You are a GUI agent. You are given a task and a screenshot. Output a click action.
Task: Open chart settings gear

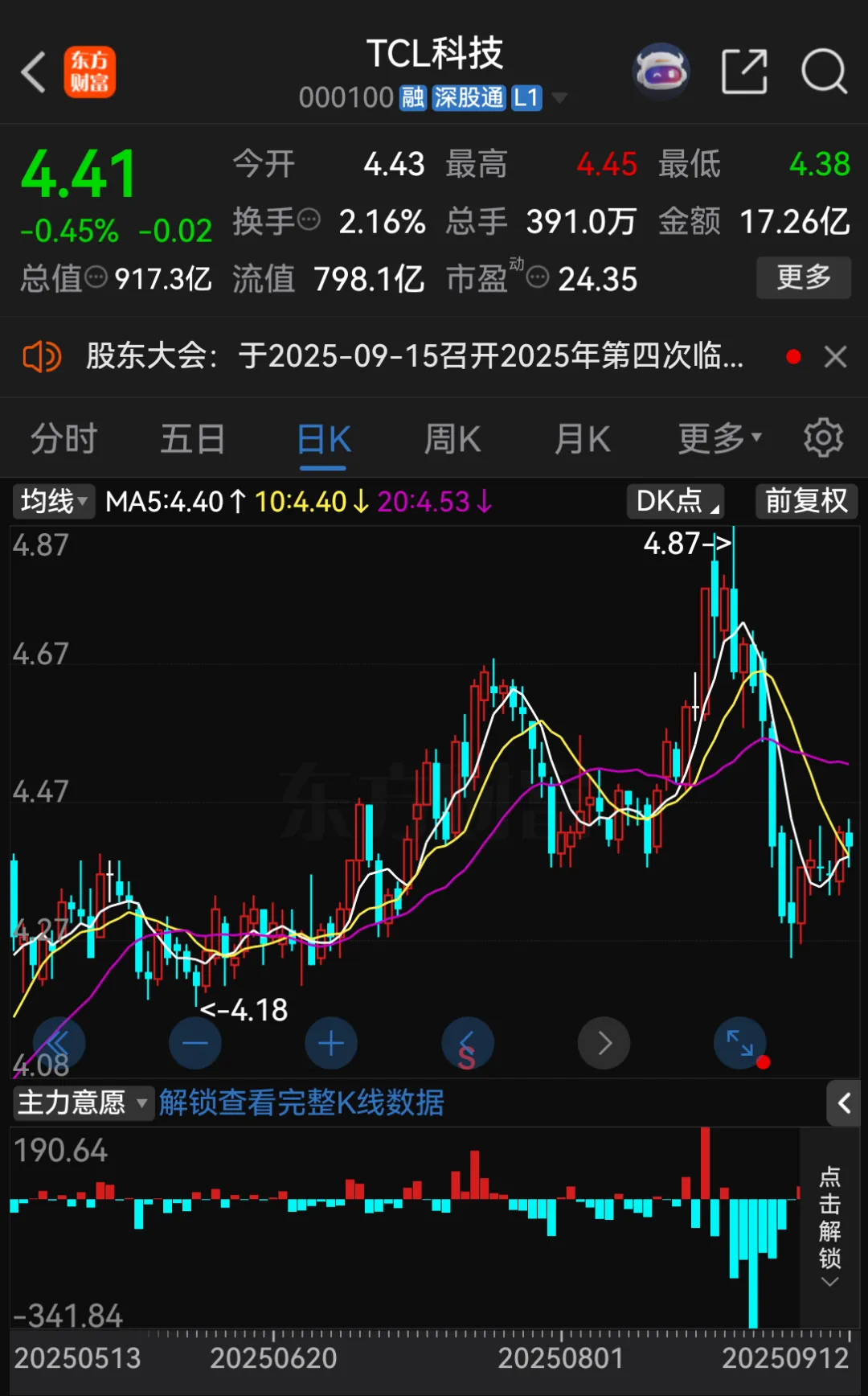(824, 438)
